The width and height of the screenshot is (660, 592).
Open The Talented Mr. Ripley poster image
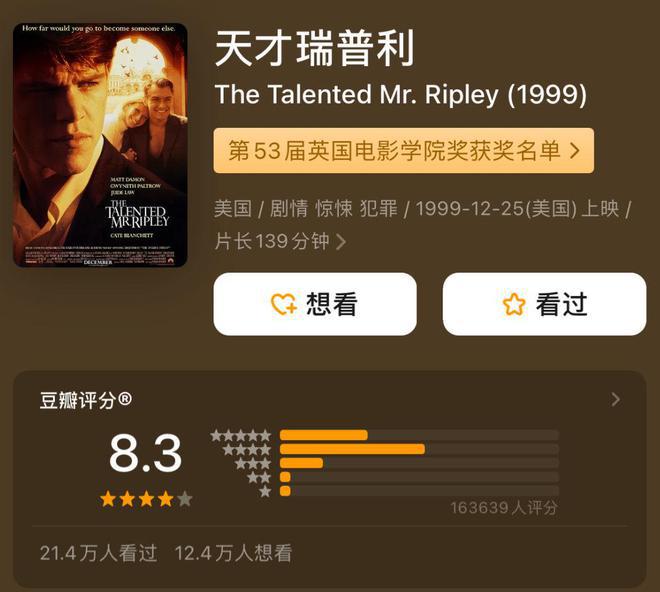(100, 145)
